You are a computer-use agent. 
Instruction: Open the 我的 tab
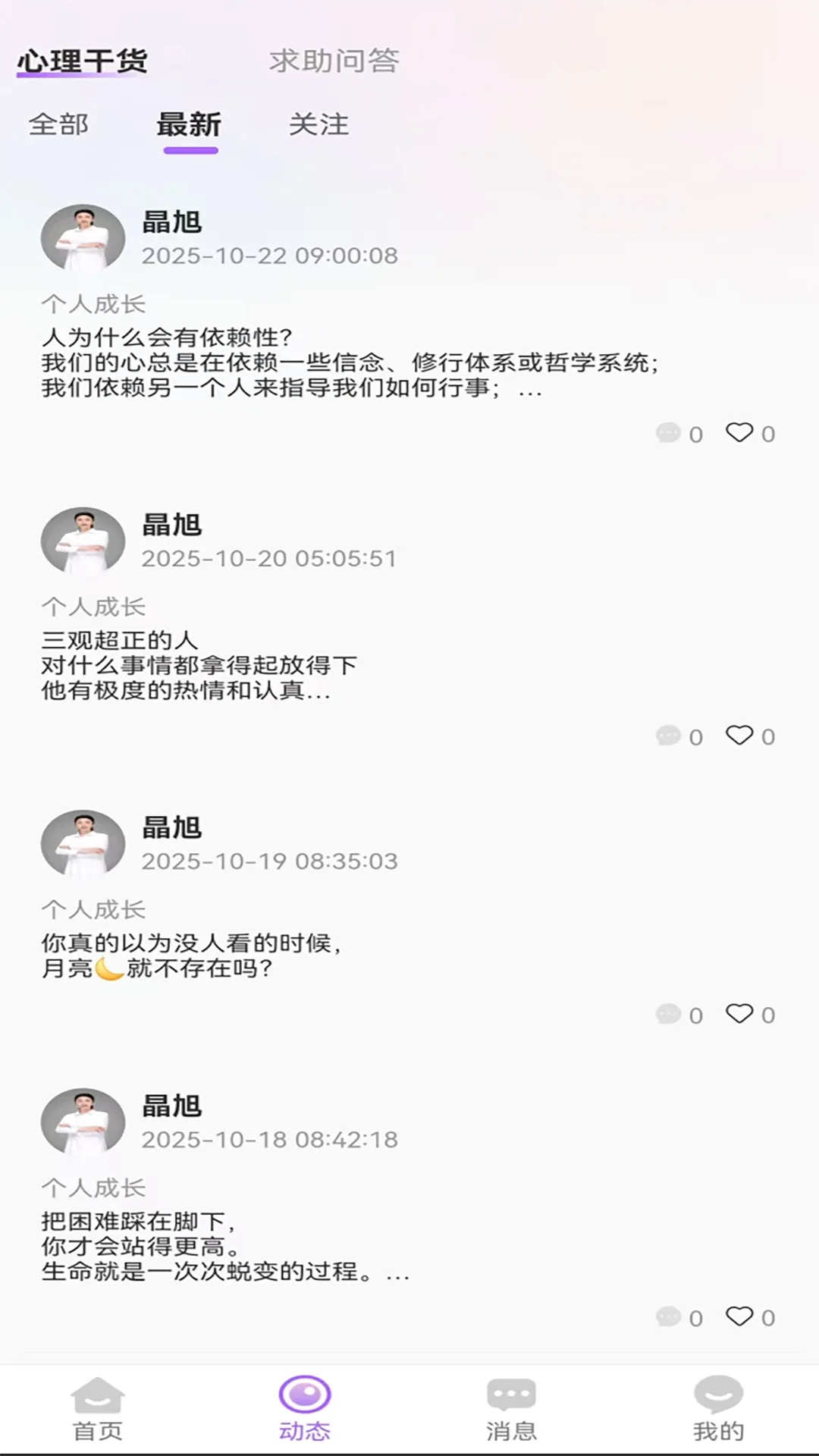(718, 1409)
